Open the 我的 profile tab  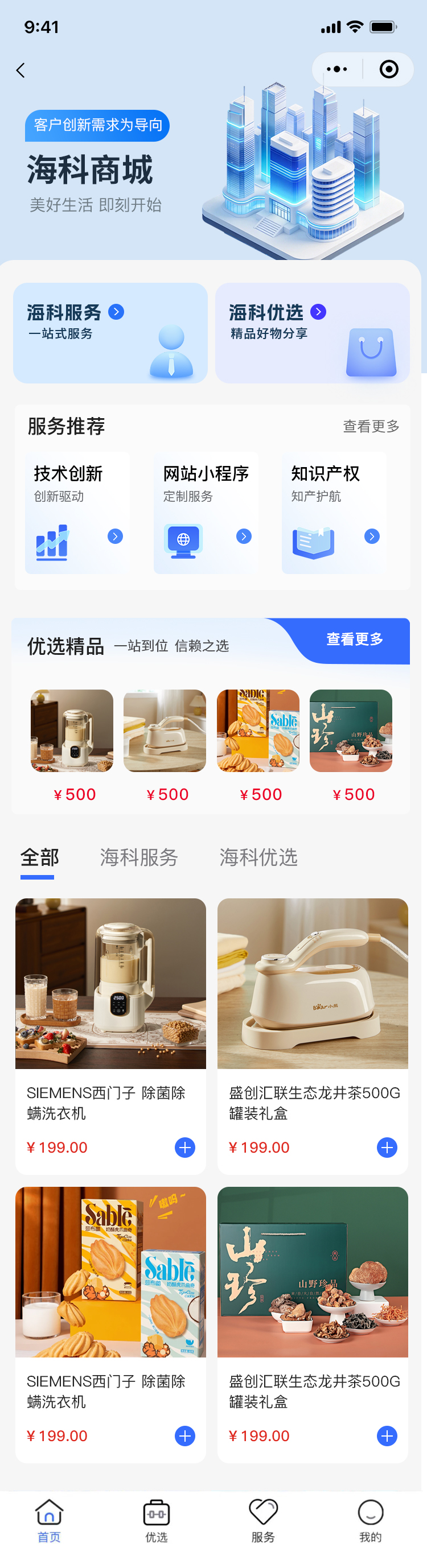click(x=370, y=1521)
